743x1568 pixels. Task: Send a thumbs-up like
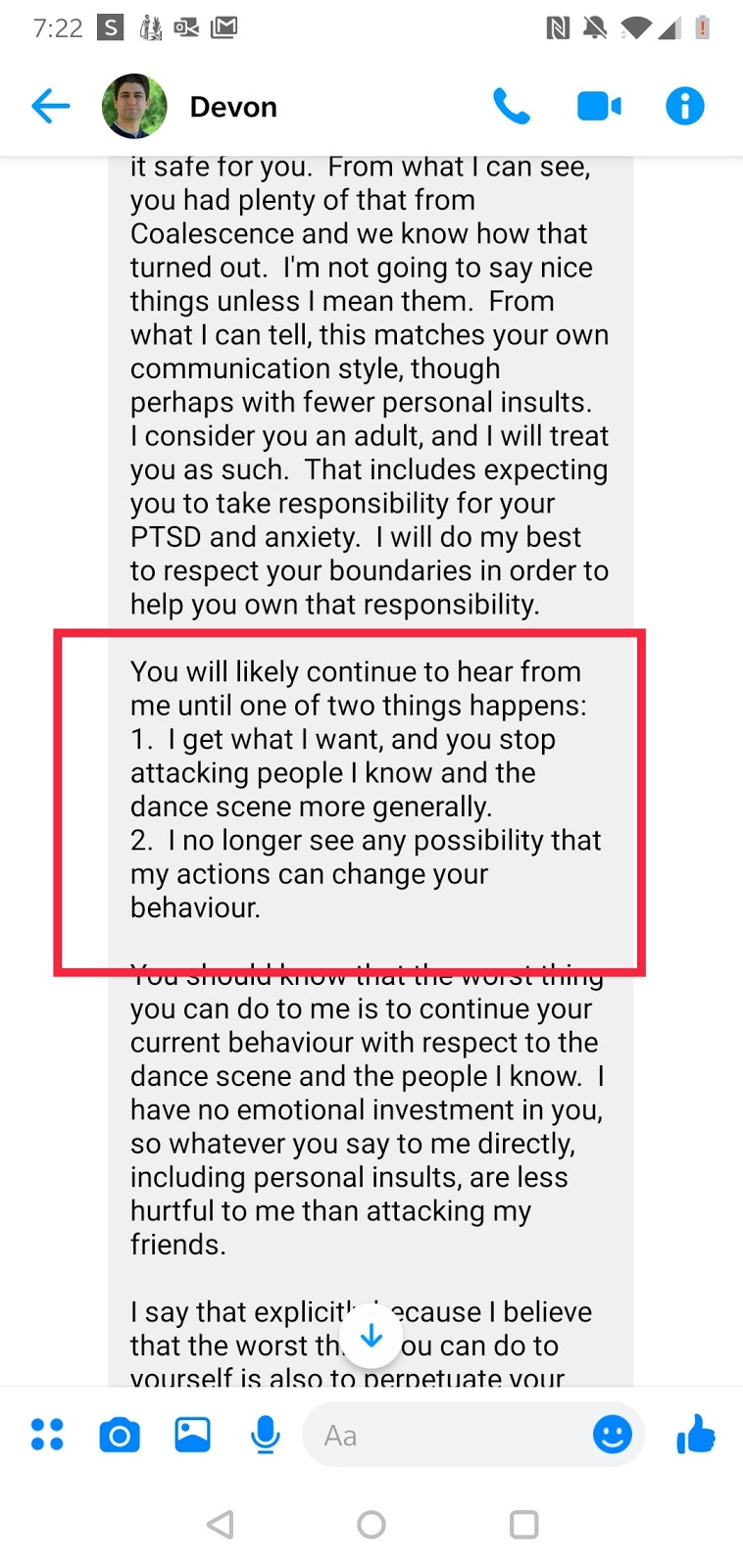[x=696, y=1435]
